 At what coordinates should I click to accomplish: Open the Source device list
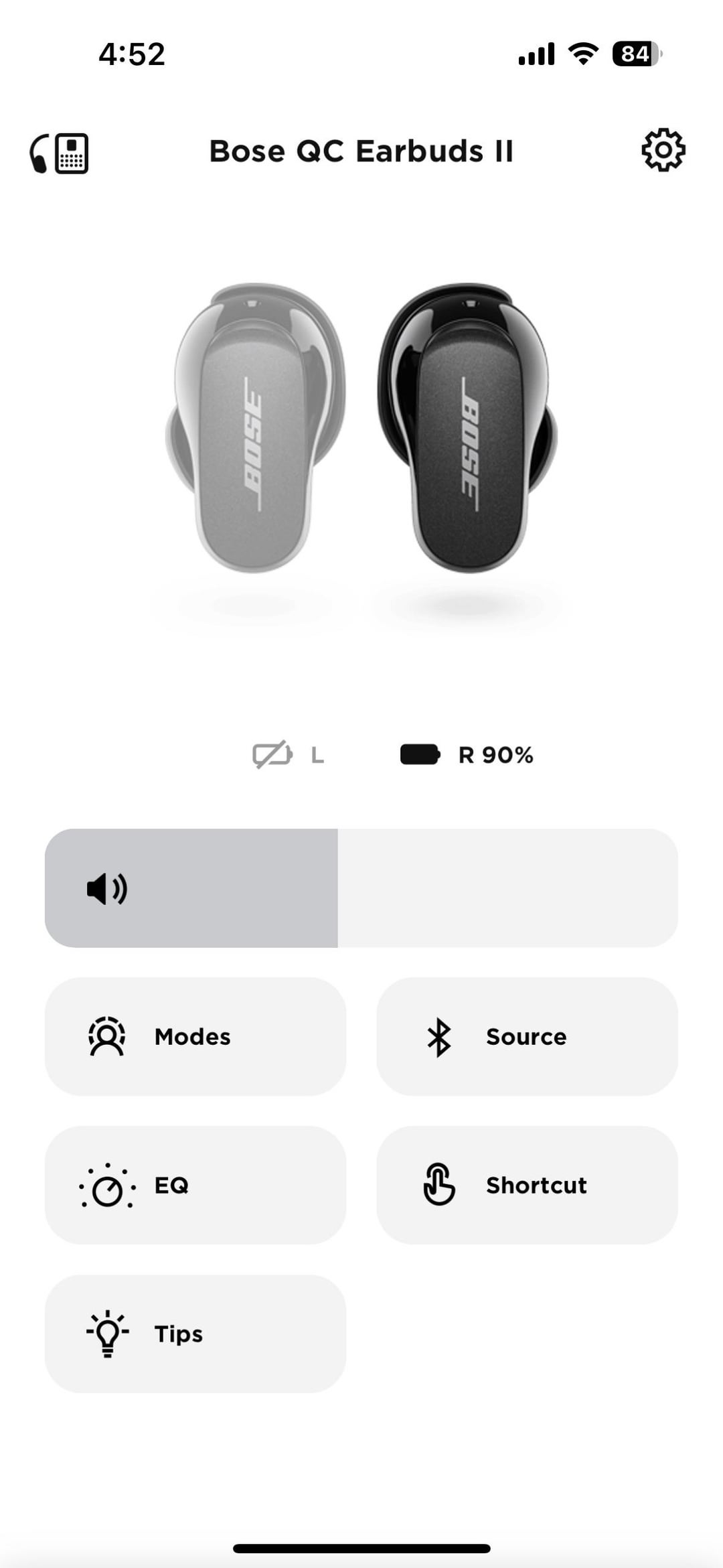coord(528,1036)
